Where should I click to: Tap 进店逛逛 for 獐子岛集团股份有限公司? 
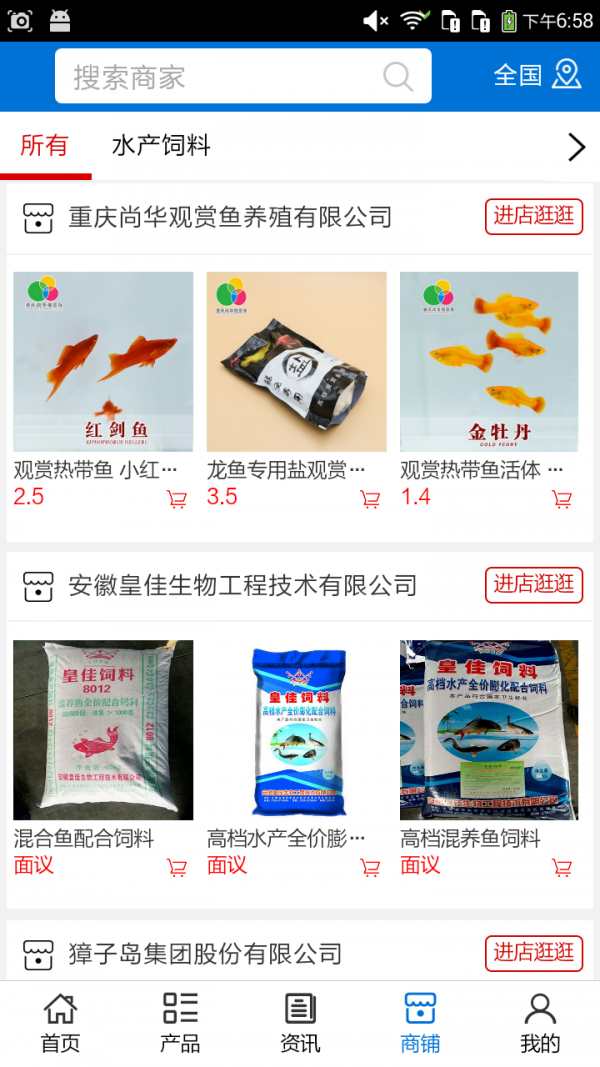534,953
